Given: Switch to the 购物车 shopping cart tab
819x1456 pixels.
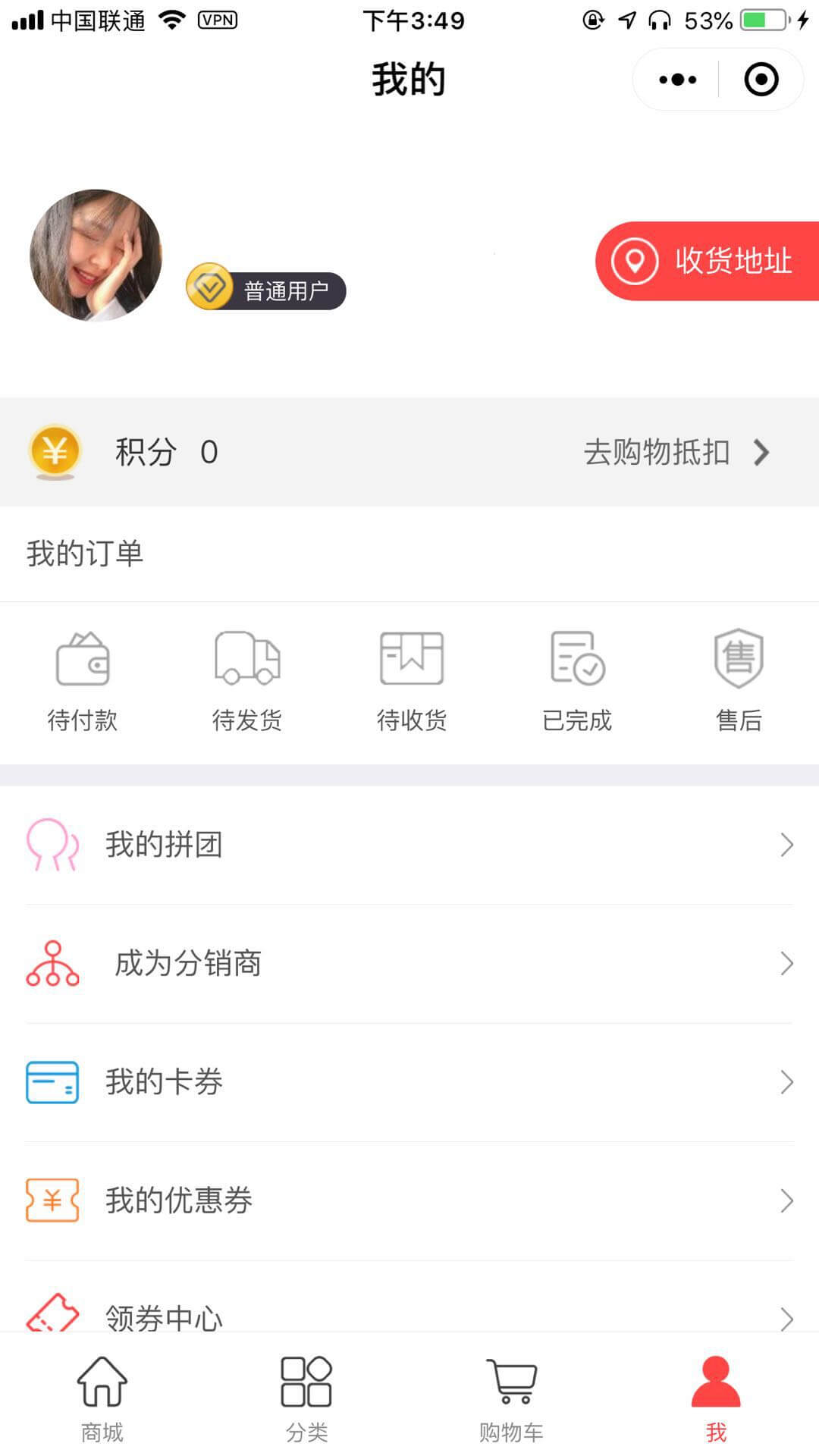Looking at the screenshot, I should (511, 1400).
